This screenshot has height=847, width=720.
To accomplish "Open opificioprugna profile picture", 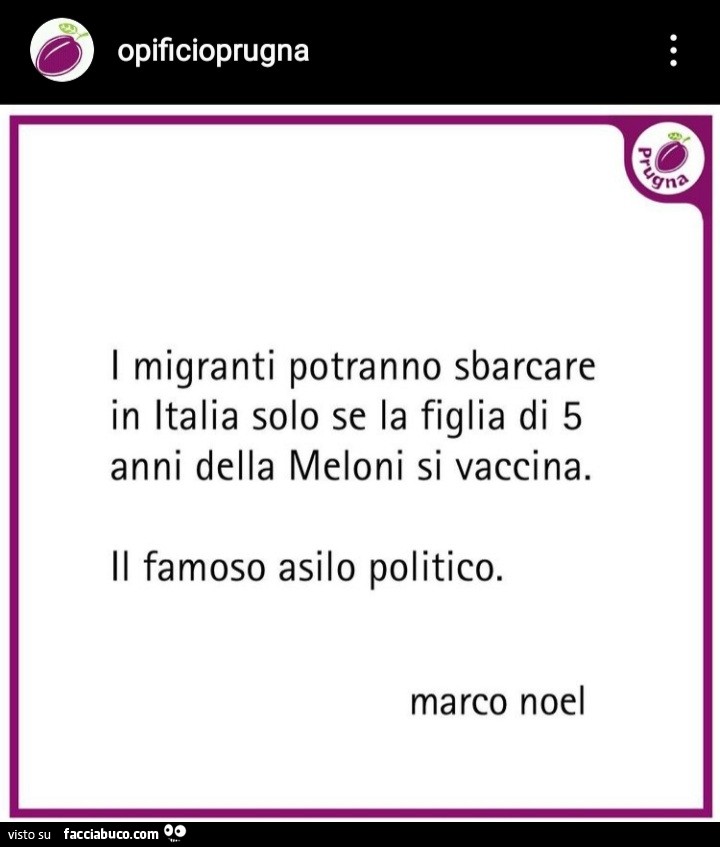I will pyautogui.click(x=61, y=50).
